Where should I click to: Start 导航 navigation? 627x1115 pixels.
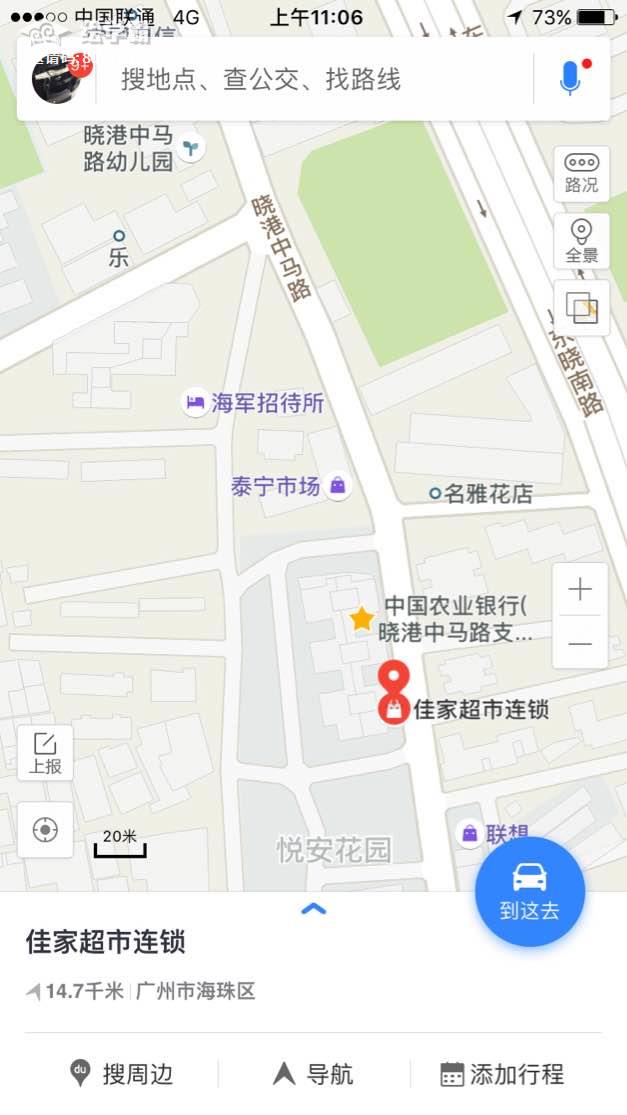click(x=314, y=1074)
